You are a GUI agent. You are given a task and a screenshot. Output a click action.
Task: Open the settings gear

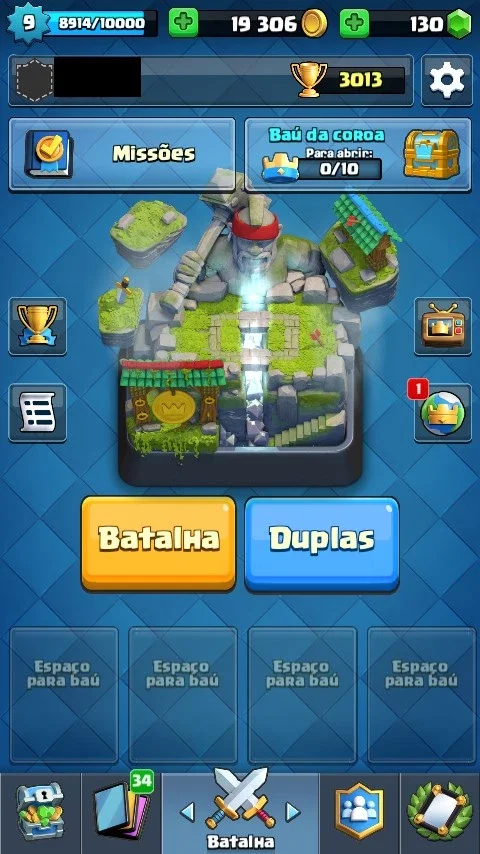(447, 81)
